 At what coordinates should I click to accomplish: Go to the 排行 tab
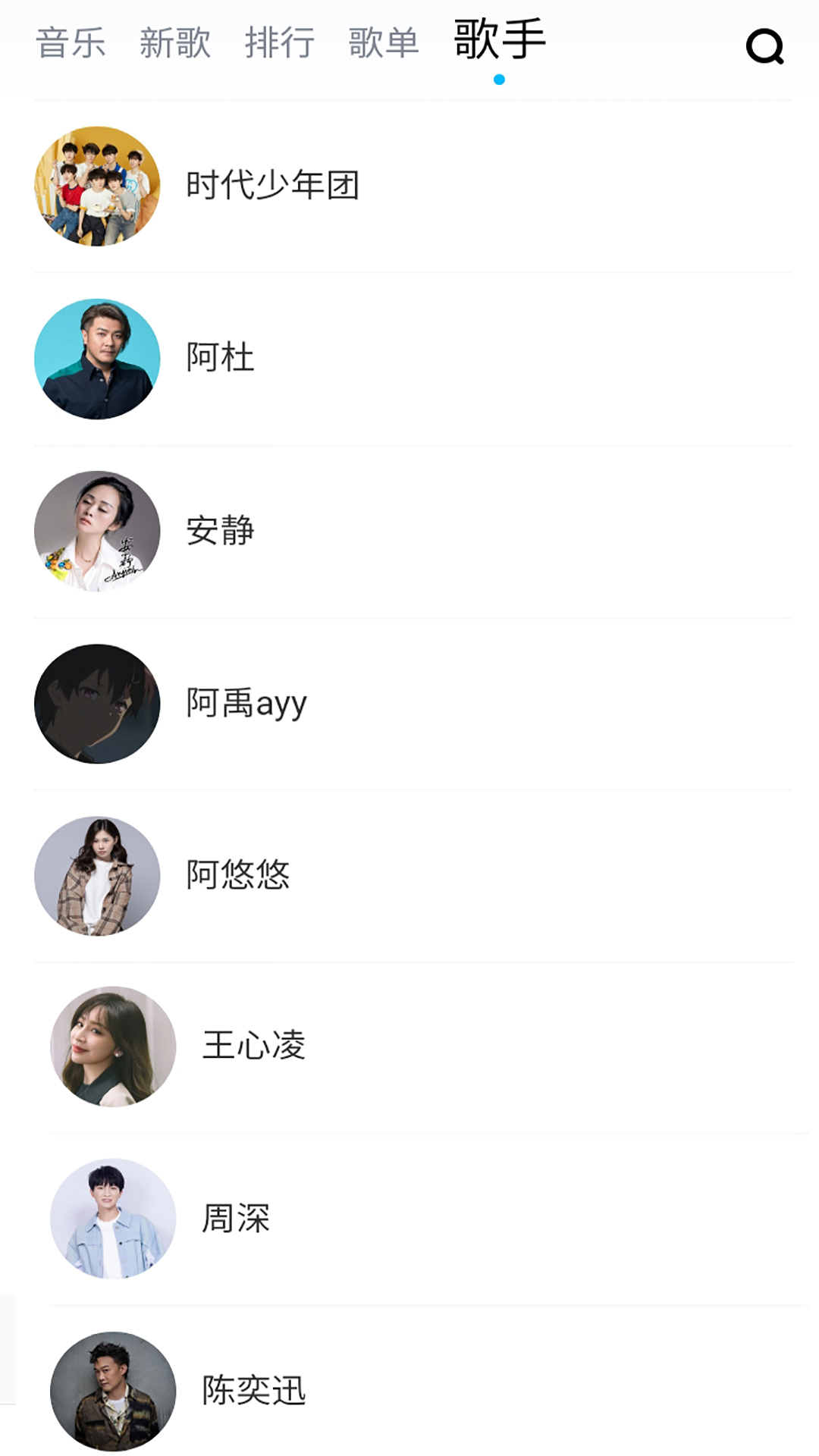click(x=280, y=42)
